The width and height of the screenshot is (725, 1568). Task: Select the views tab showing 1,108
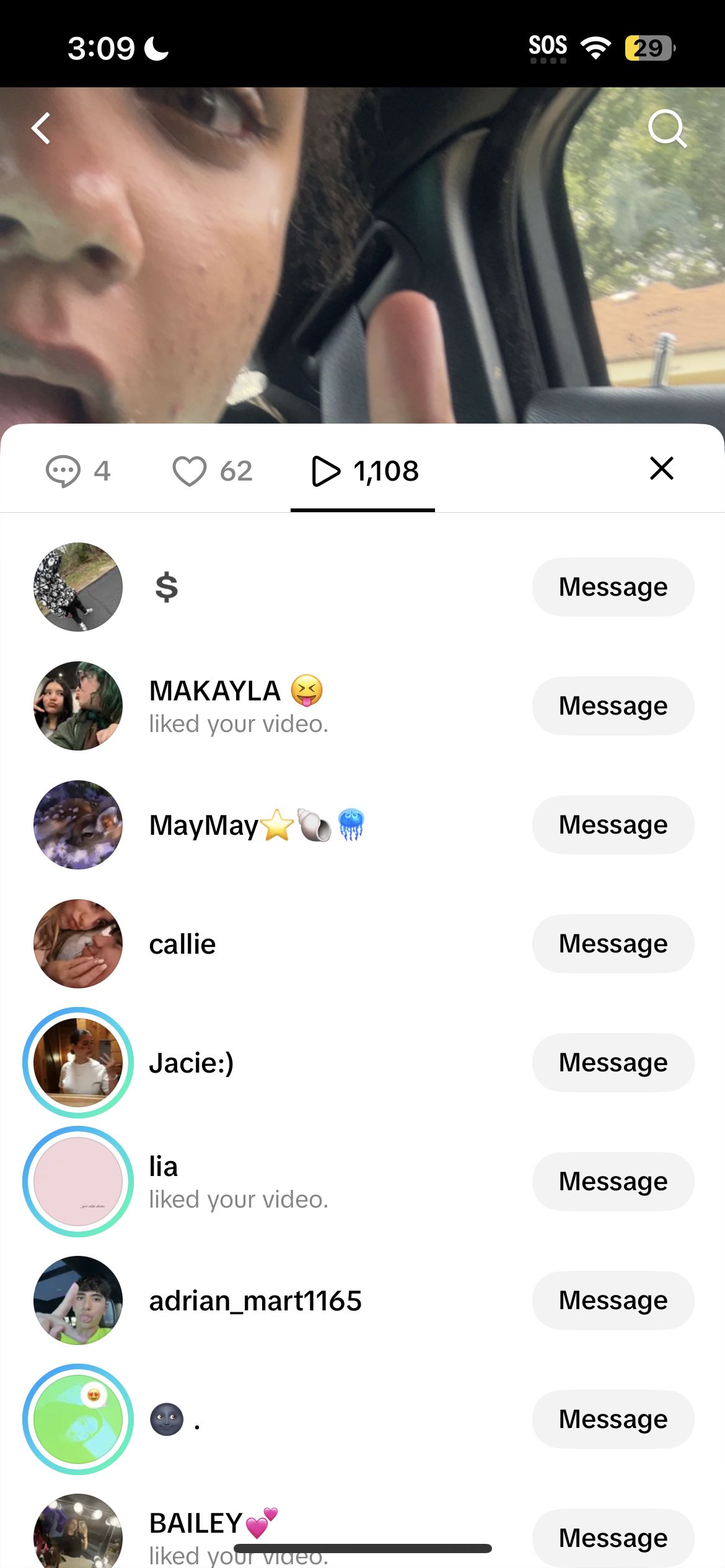(364, 471)
